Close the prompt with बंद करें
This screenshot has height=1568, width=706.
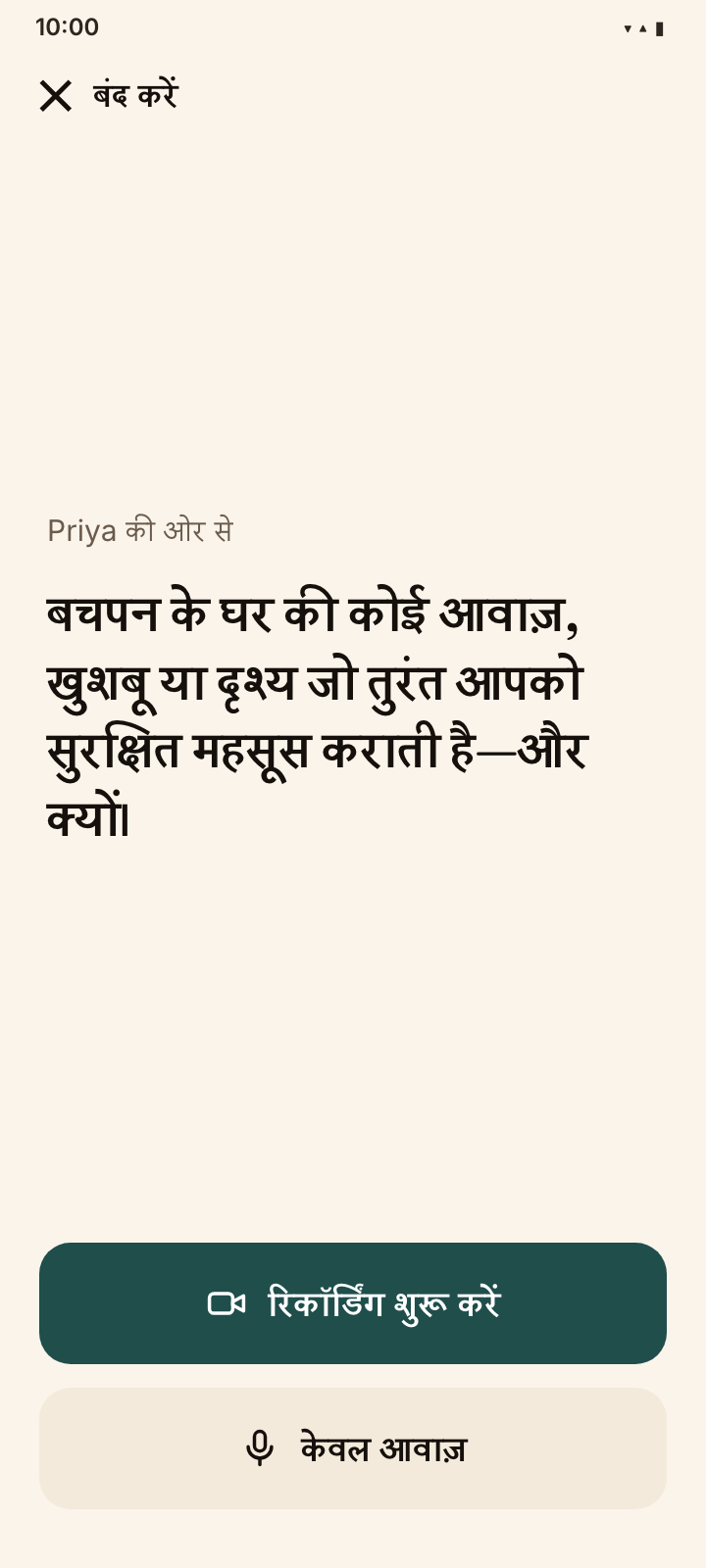pyautogui.click(x=108, y=96)
